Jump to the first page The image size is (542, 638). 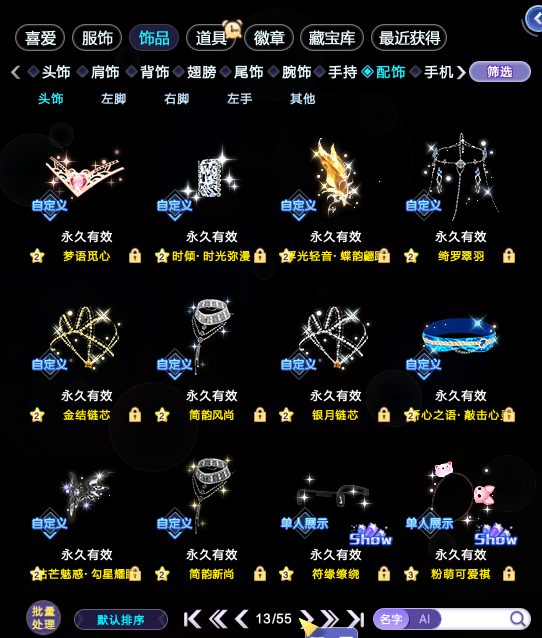pyautogui.click(x=192, y=619)
